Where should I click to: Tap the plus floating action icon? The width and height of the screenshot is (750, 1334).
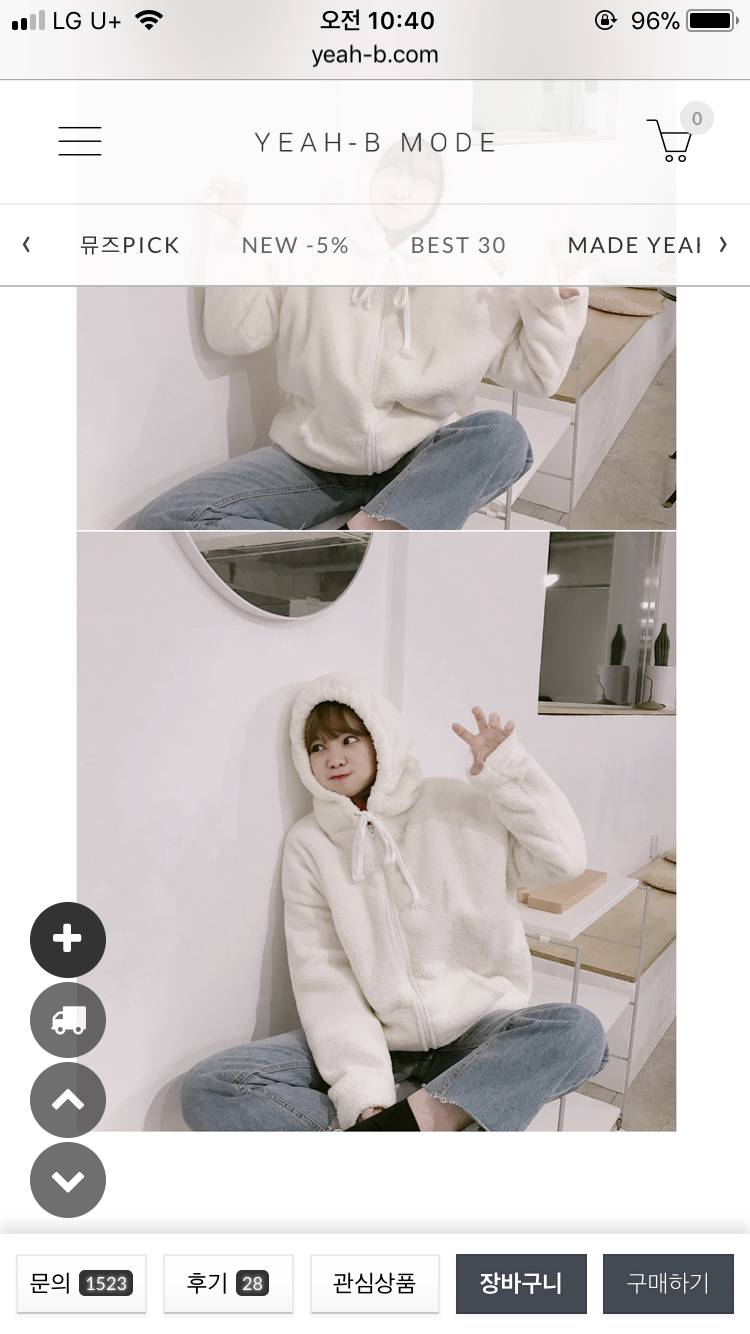point(68,940)
